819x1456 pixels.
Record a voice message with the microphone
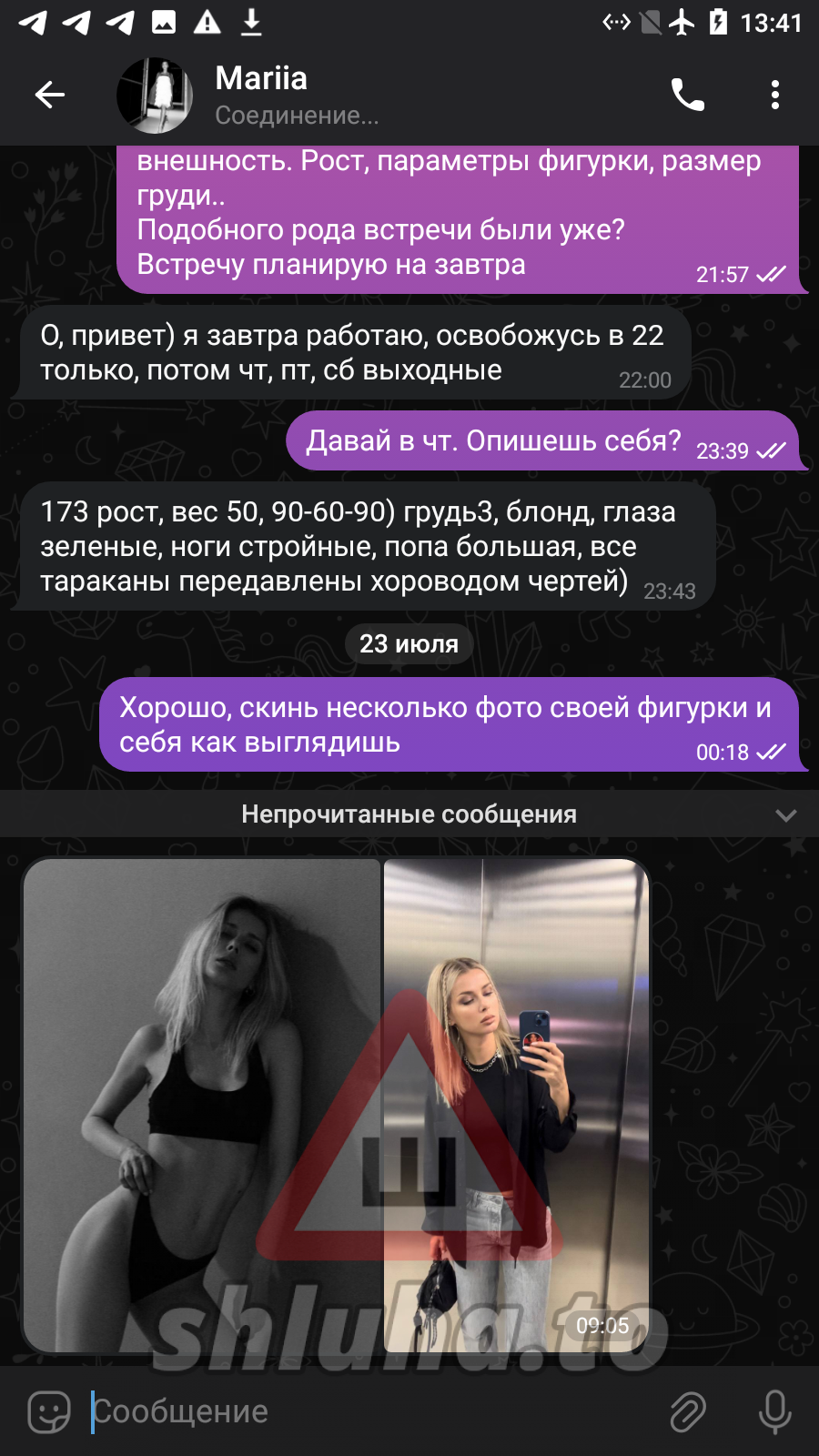[774, 1411]
